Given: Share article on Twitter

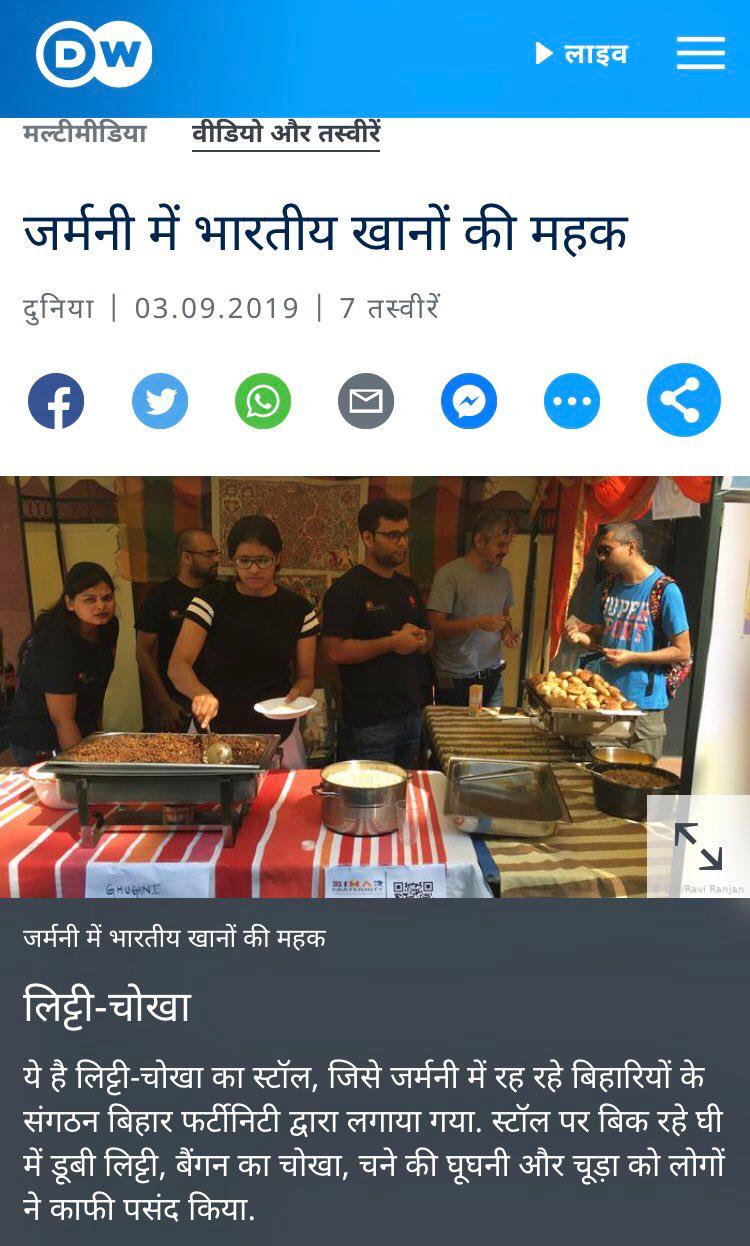Looking at the screenshot, I should [x=160, y=401].
